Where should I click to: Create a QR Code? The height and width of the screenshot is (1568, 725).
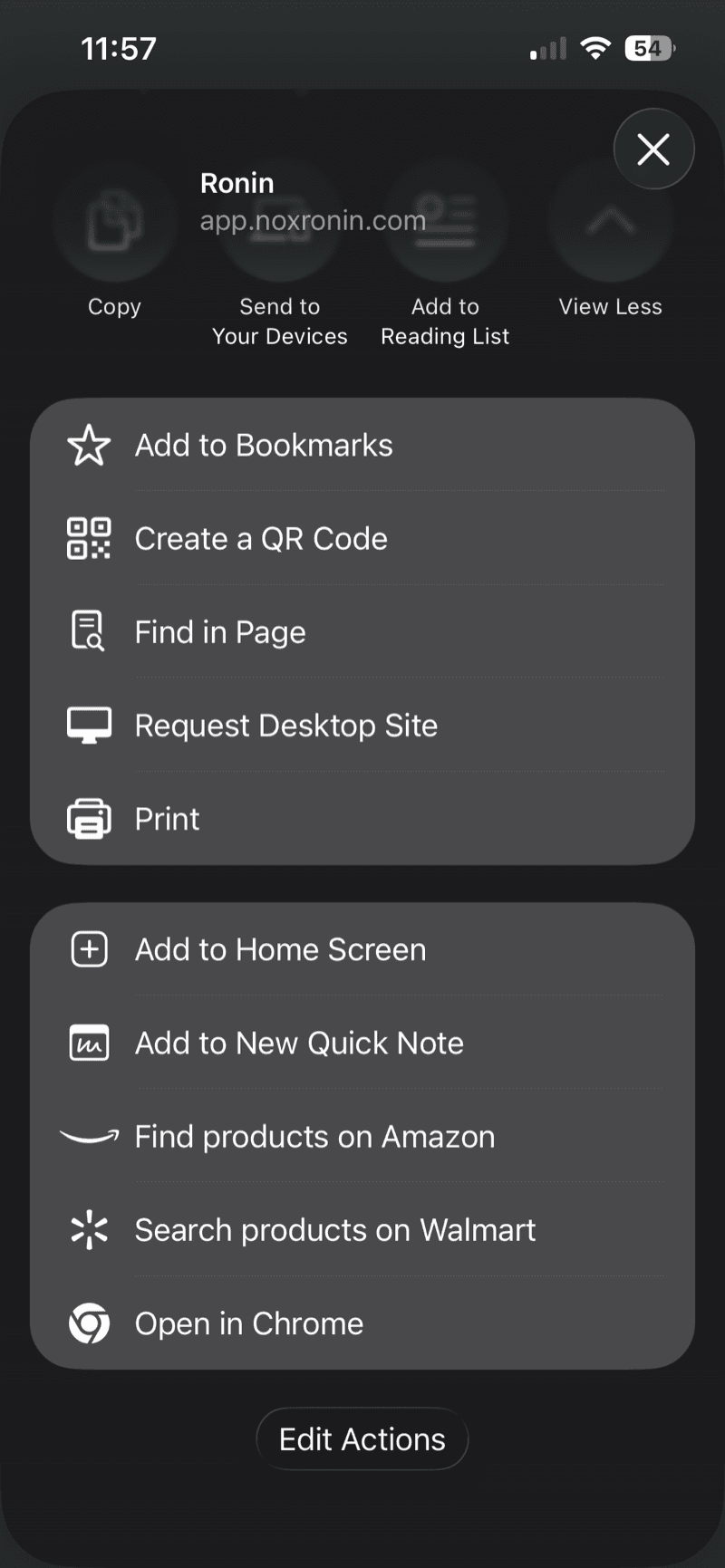click(x=362, y=539)
